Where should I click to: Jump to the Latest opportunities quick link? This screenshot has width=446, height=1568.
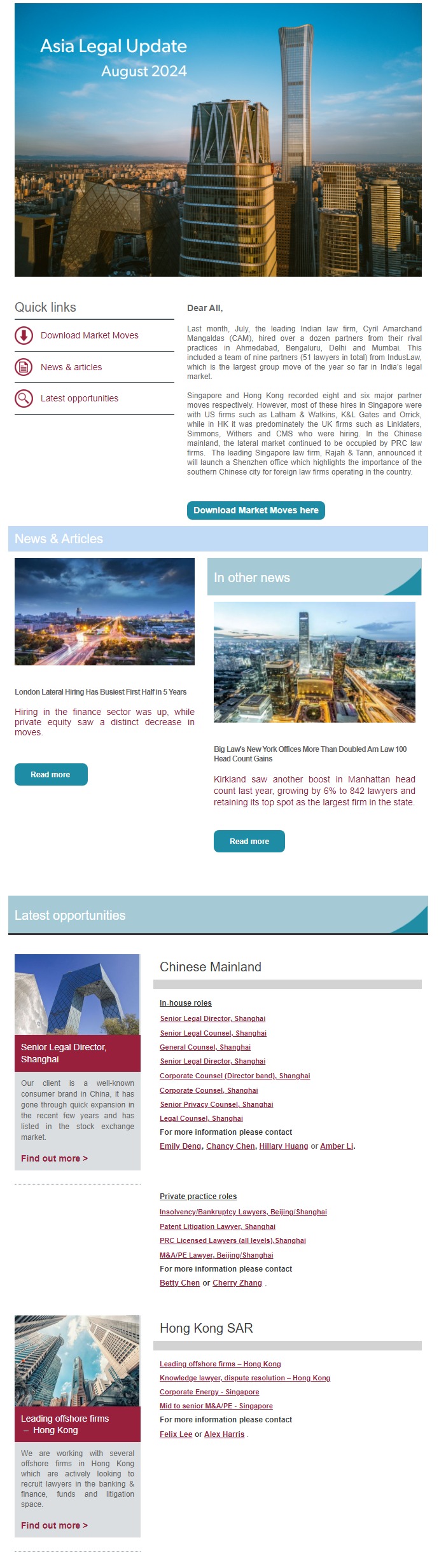(79, 398)
